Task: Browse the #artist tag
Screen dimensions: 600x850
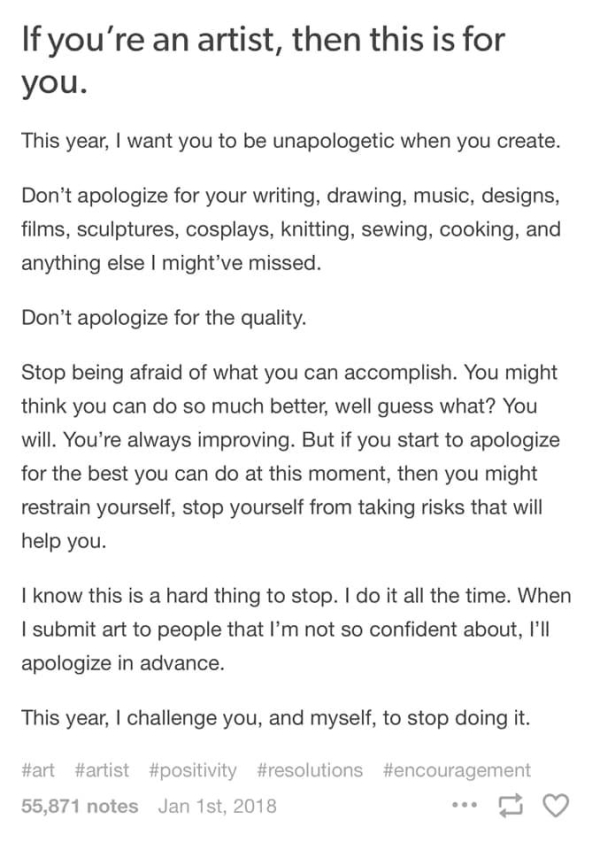Action: coord(103,770)
